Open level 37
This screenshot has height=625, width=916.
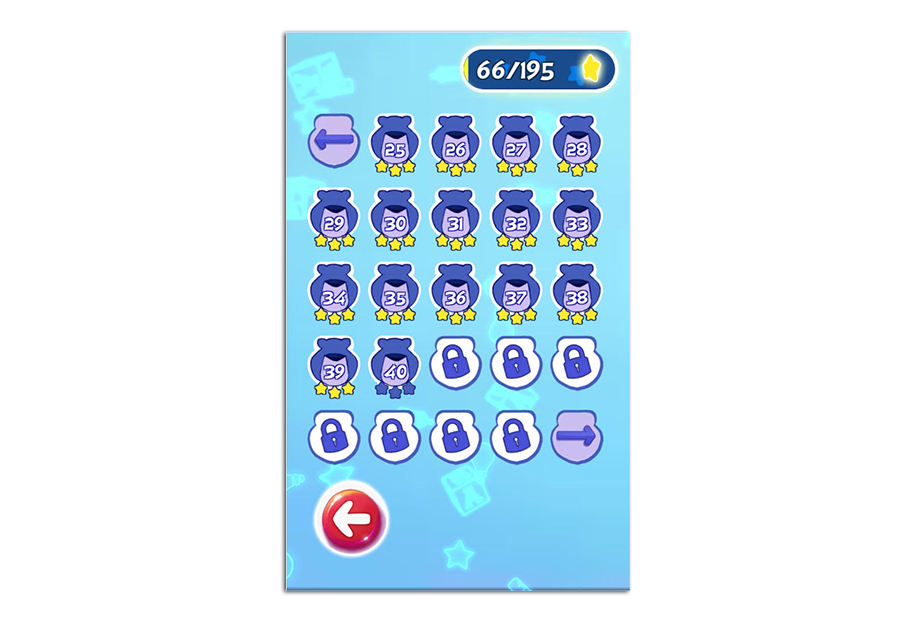516,291
